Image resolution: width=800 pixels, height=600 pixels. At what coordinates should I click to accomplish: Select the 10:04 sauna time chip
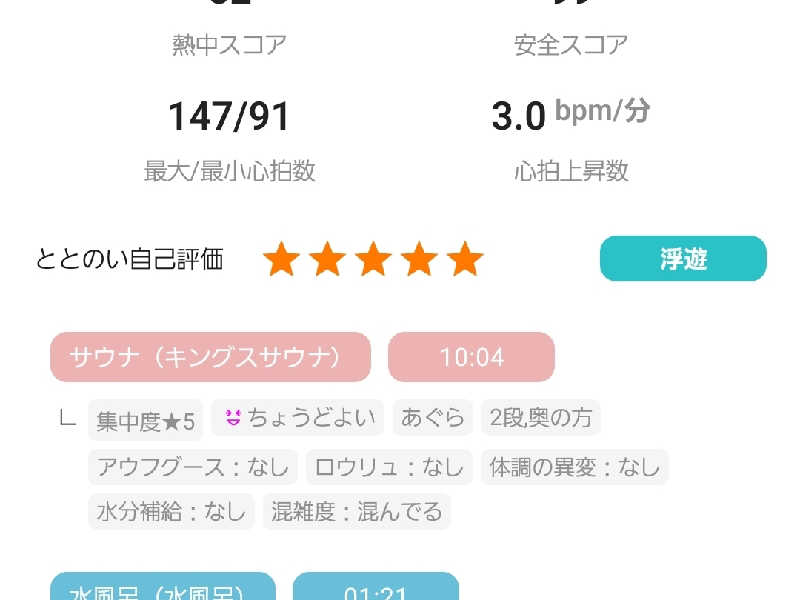click(471, 357)
